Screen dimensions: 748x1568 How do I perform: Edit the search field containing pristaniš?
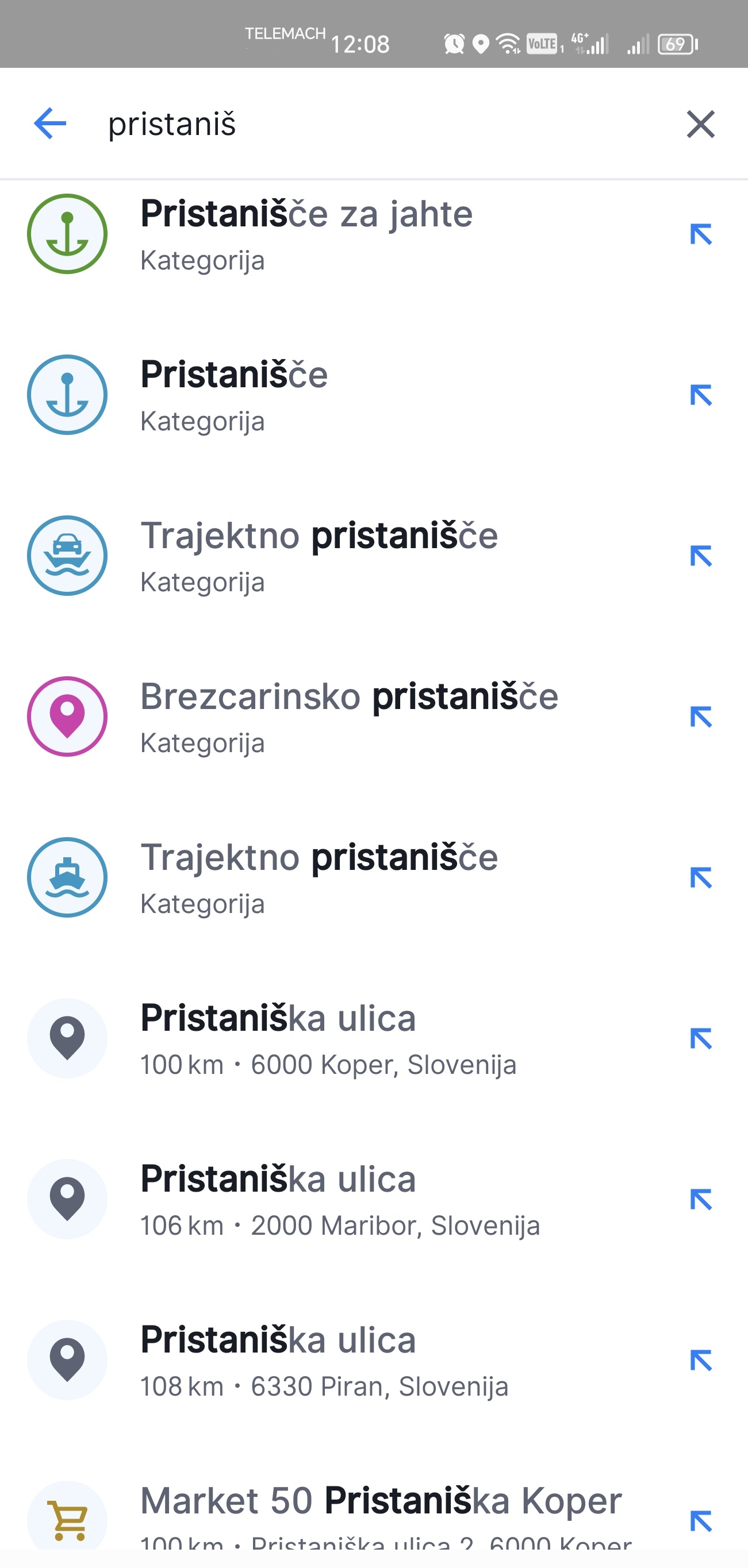point(378,124)
